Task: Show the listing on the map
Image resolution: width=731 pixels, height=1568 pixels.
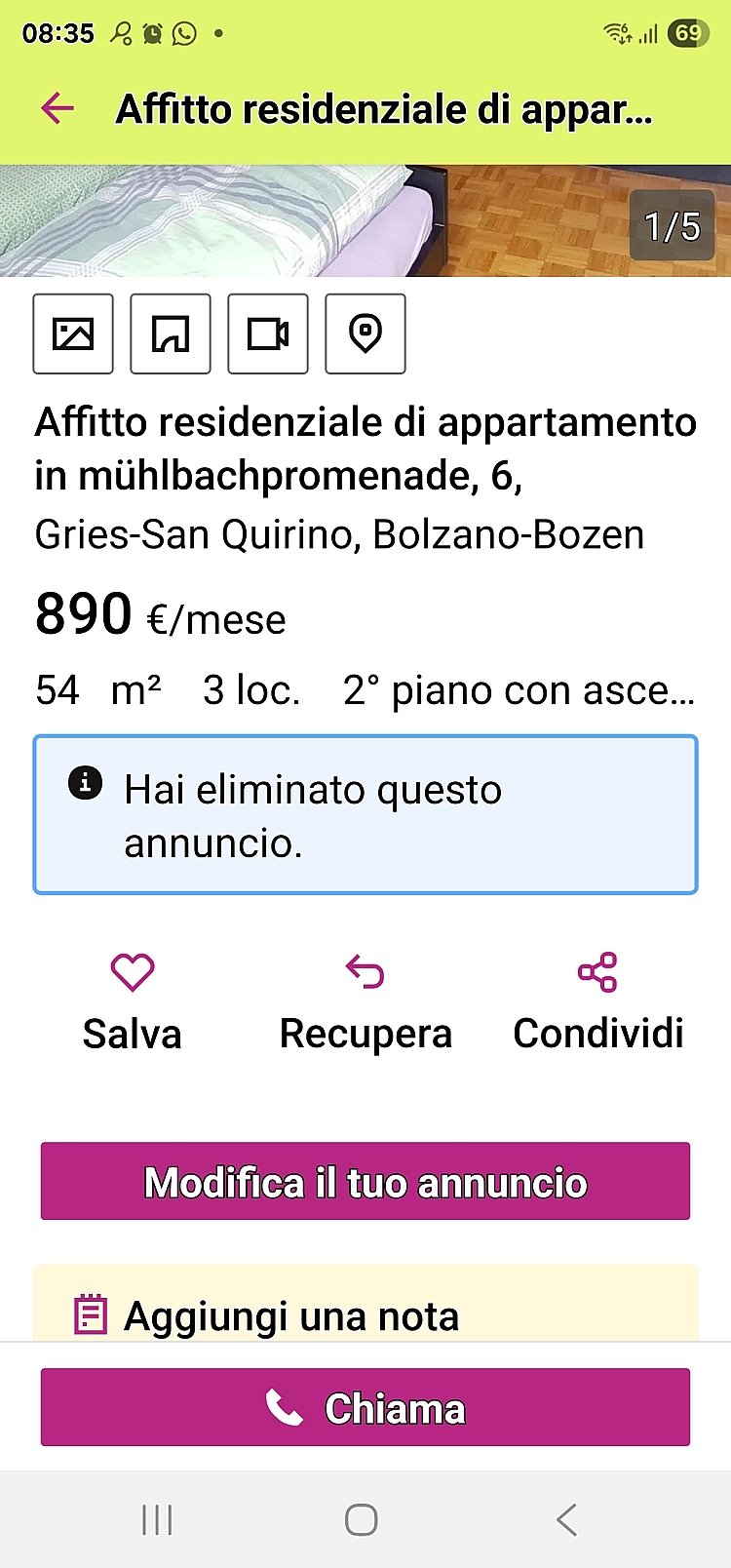Action: [x=365, y=333]
